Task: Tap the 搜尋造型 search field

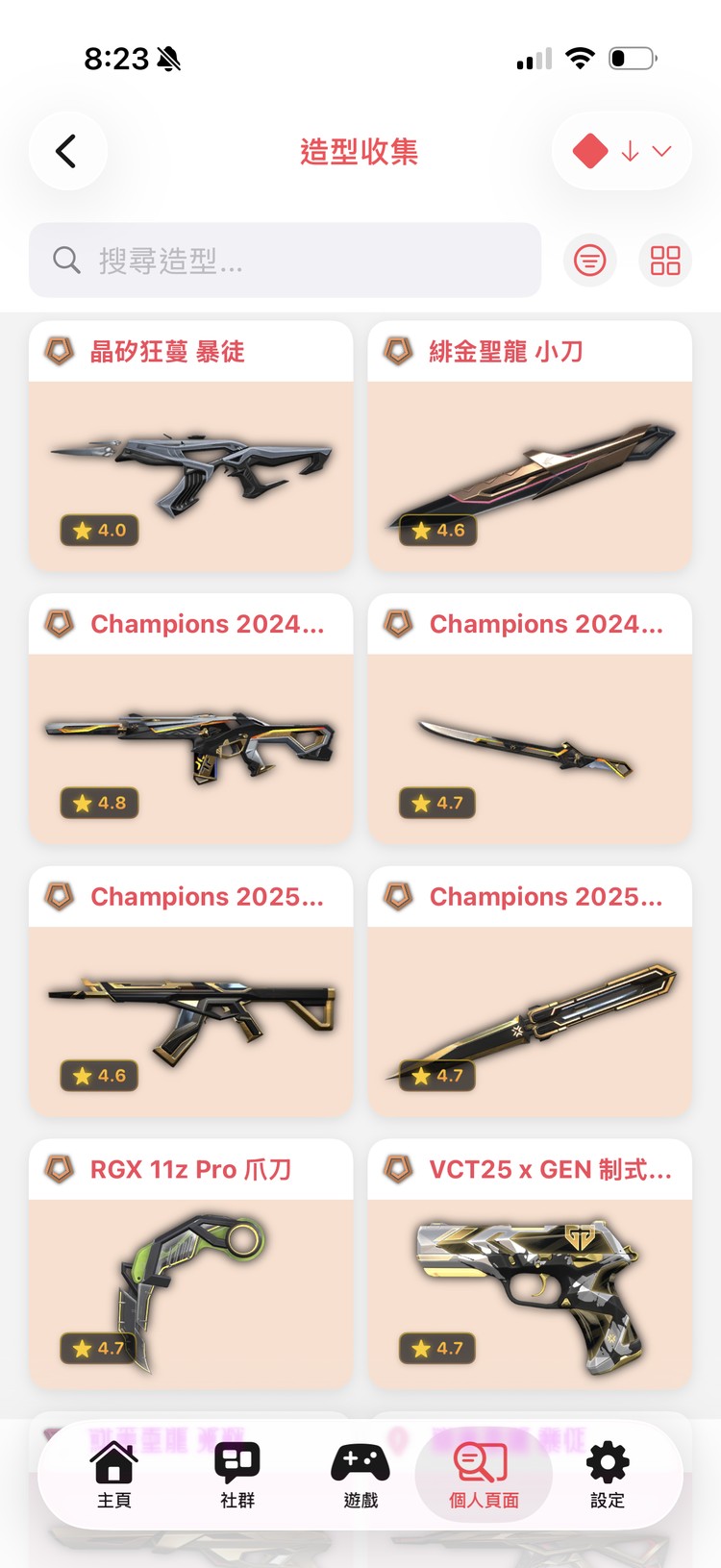Action: (285, 260)
